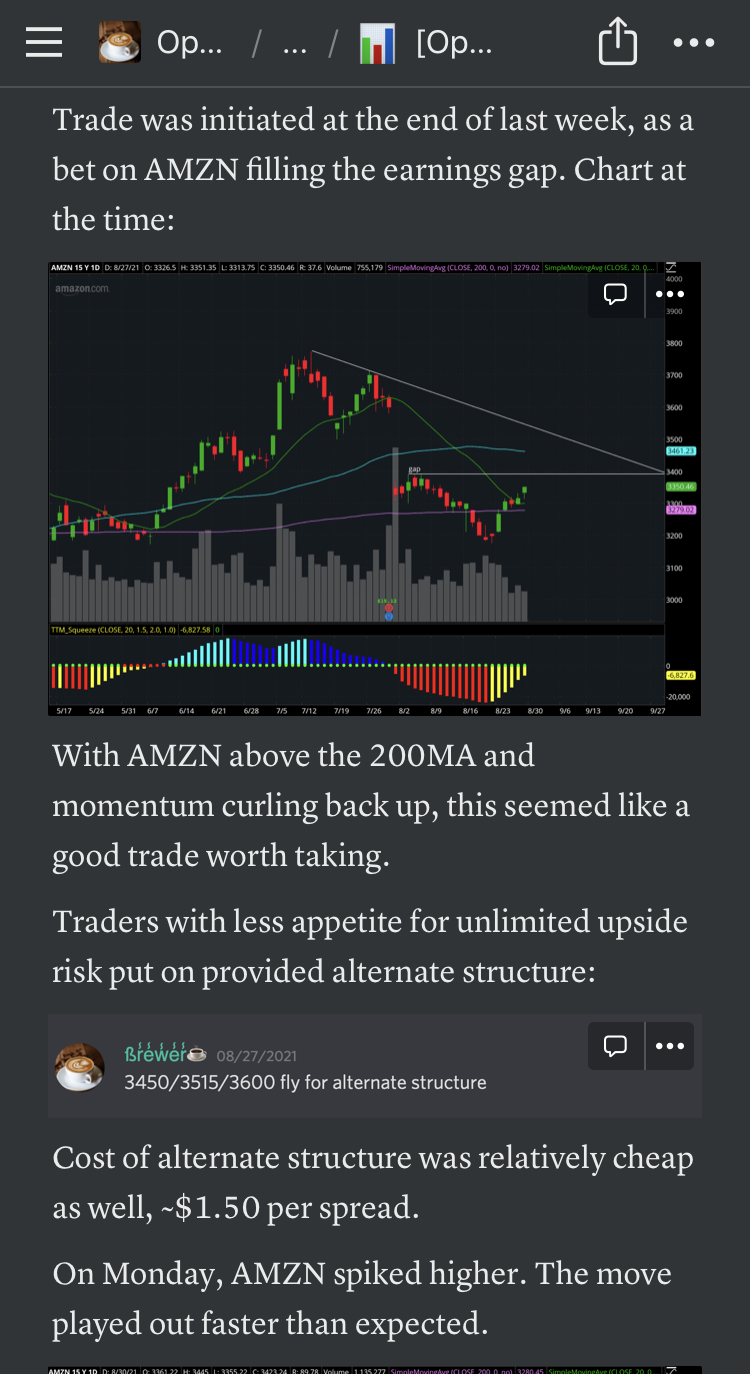Open the first breadcrumb with the coffee icon
Image resolution: width=750 pixels, height=1374 pixels.
tap(160, 43)
